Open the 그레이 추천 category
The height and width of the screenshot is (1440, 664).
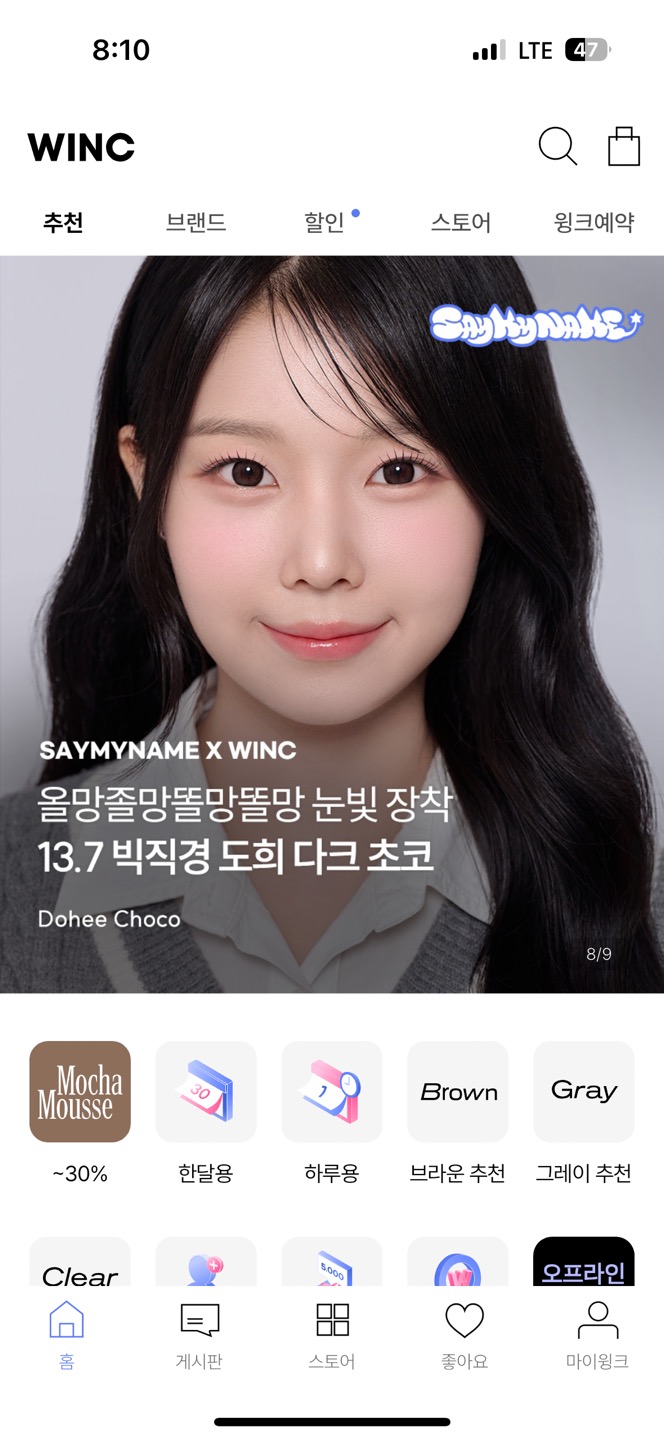tap(584, 1092)
